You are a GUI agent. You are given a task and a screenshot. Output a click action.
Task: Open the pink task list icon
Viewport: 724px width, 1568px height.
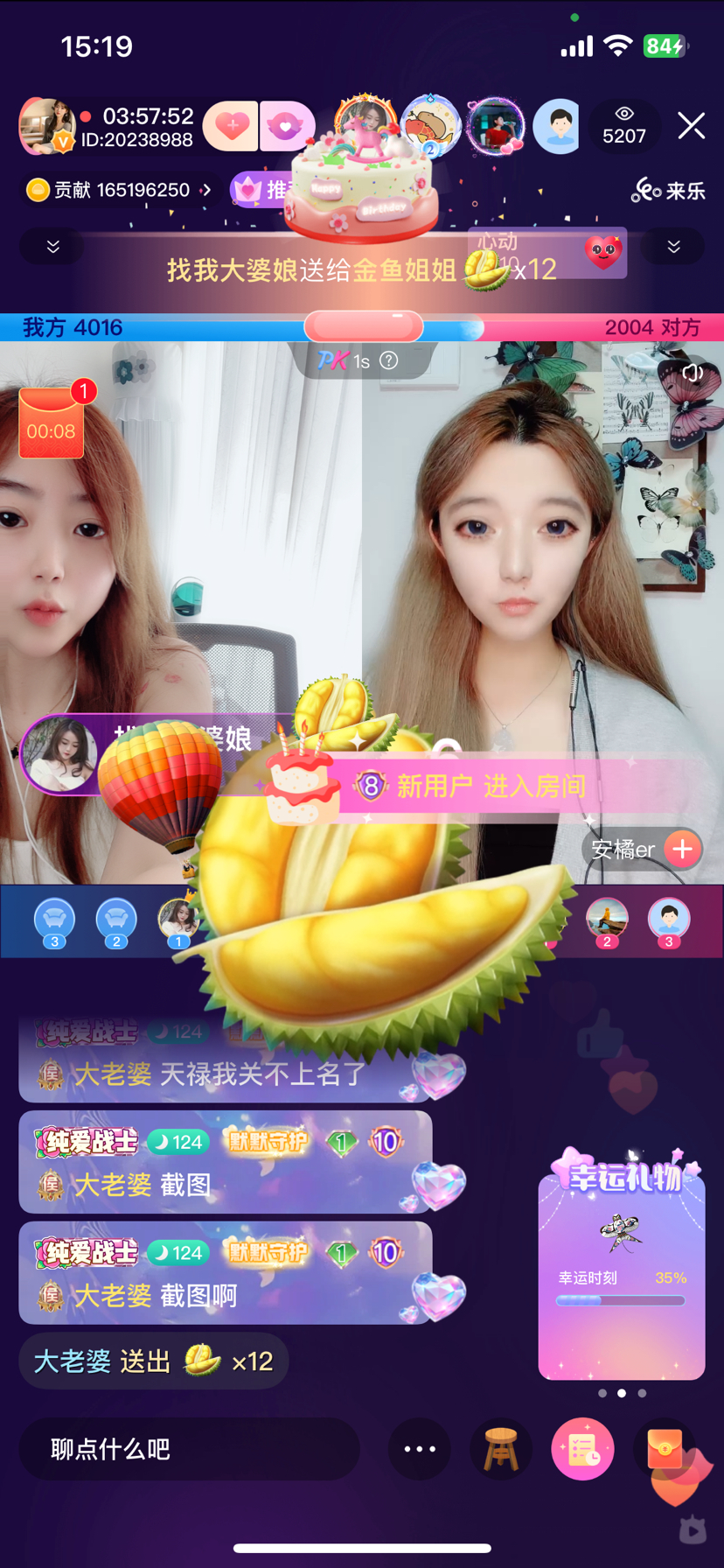[x=582, y=1450]
